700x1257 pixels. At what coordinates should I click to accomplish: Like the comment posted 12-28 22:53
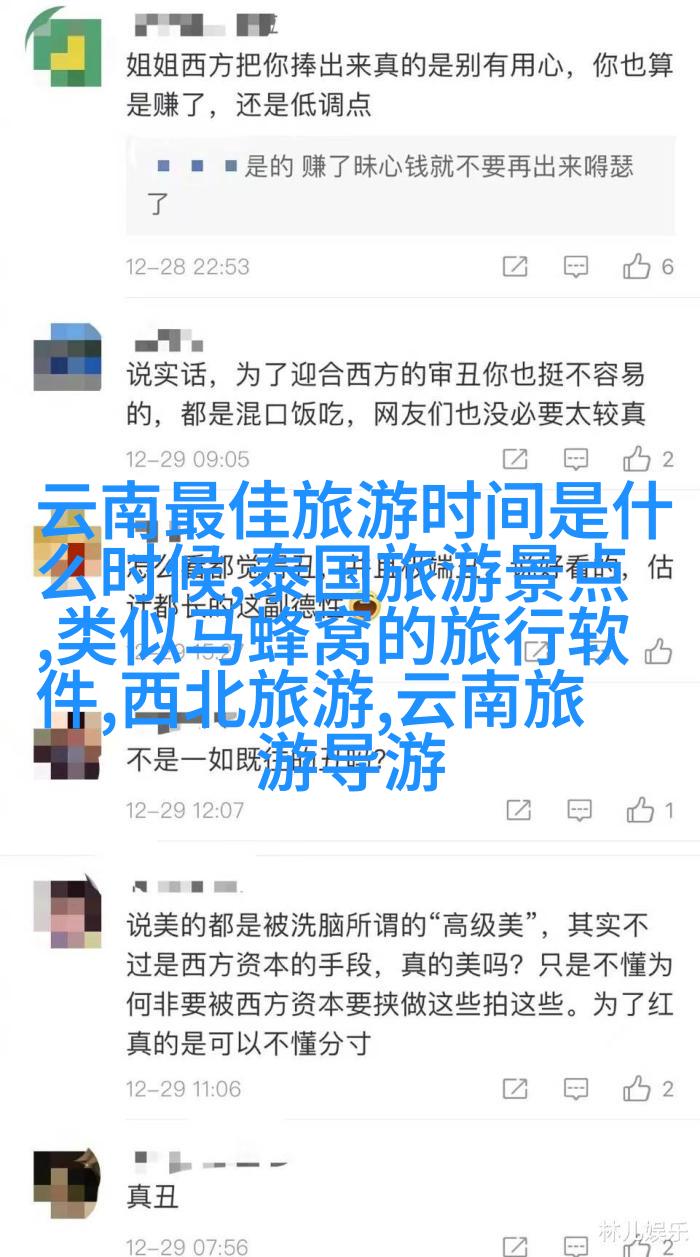(636, 266)
